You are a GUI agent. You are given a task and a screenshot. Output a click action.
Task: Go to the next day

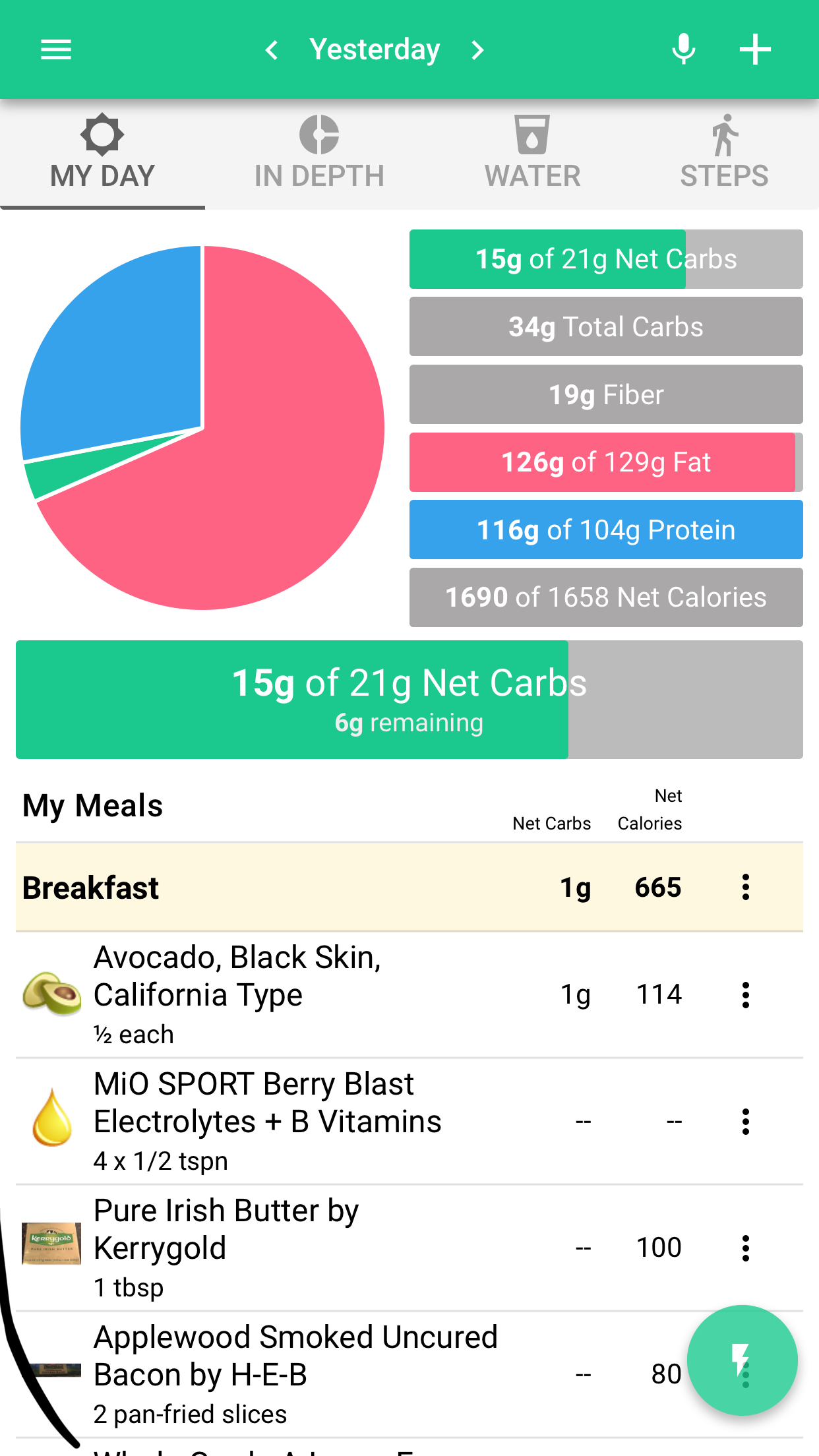point(477,49)
